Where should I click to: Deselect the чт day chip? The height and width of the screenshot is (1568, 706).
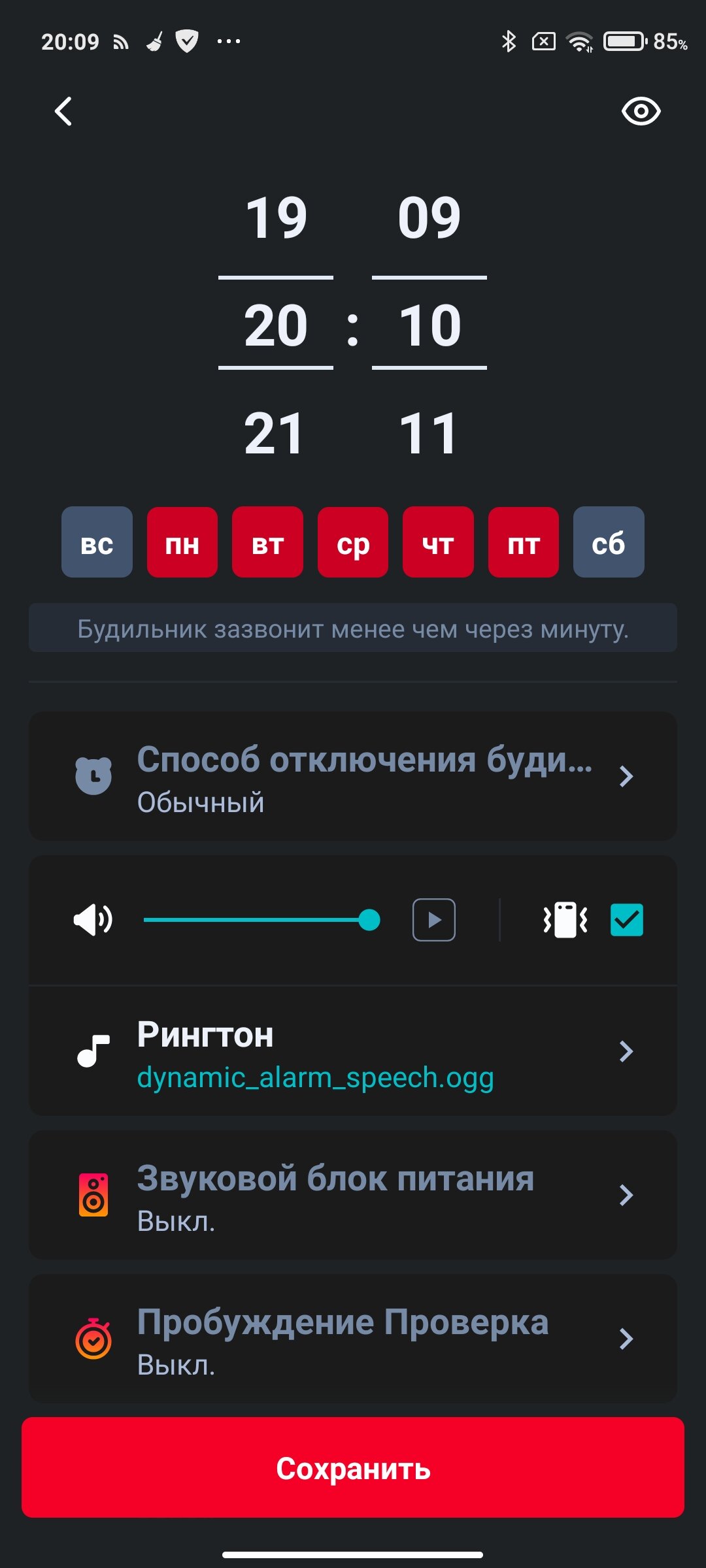pyautogui.click(x=438, y=542)
